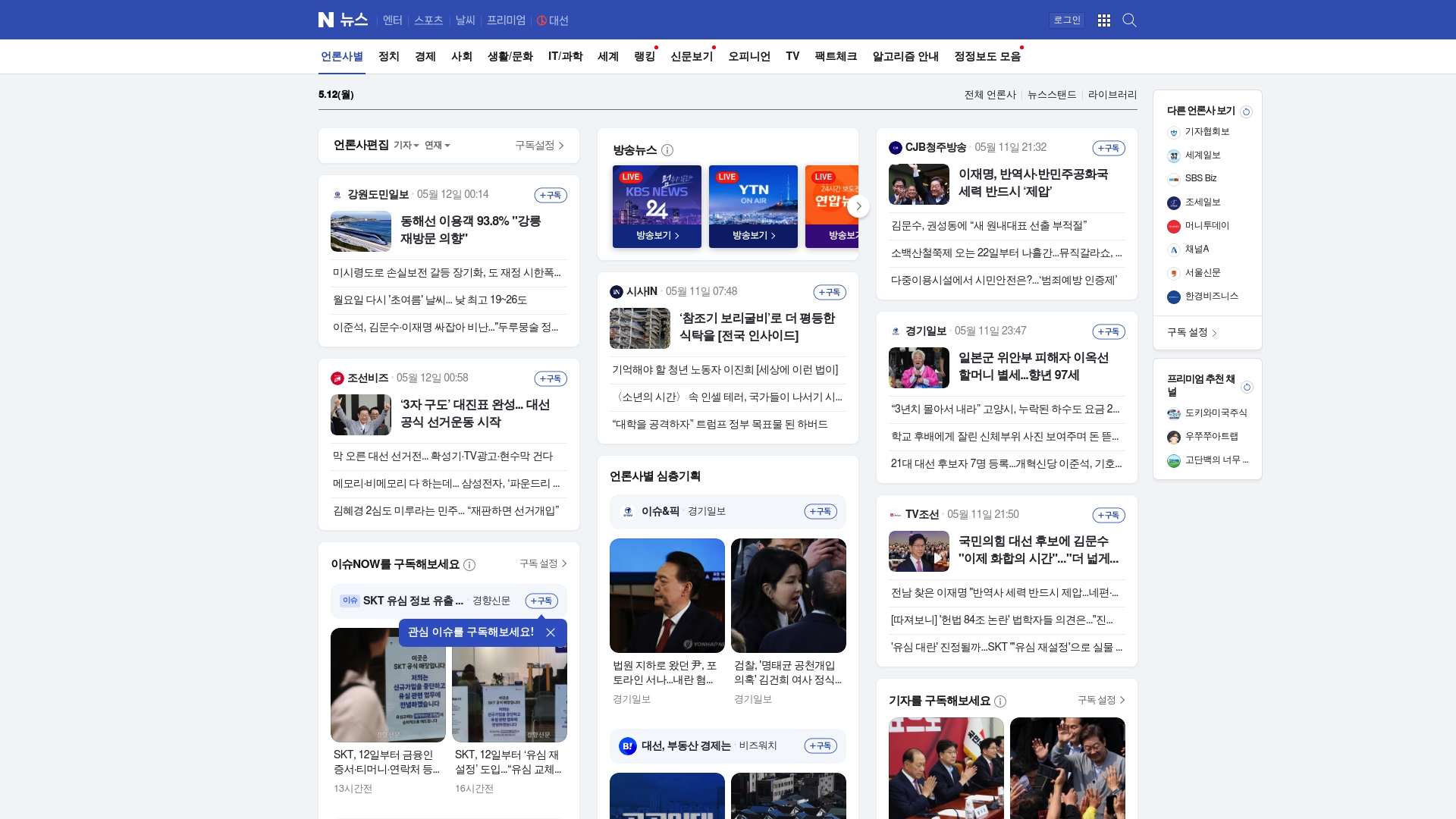1456x819 pixels.
Task: Open the 스포츠 link in header
Action: [x=428, y=20]
